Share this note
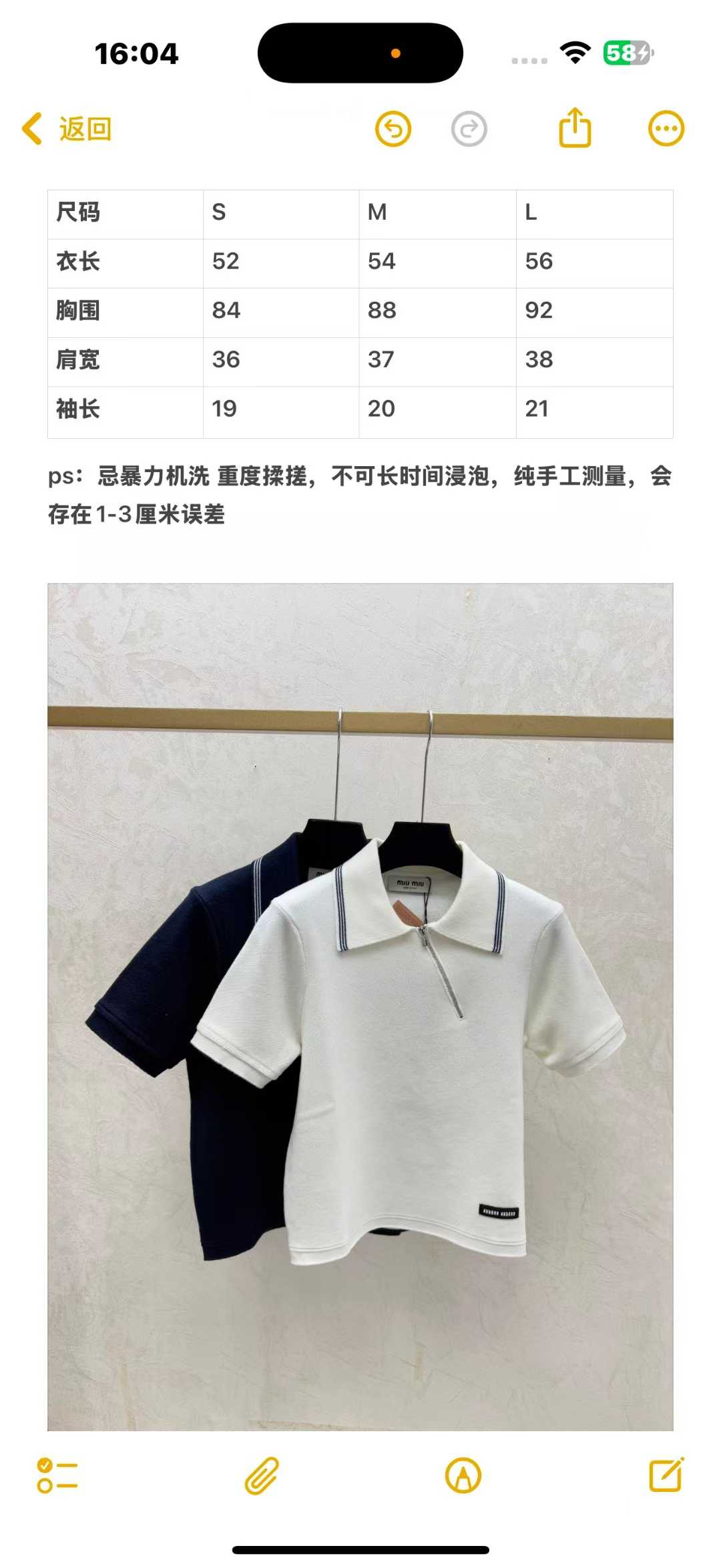721x1568 pixels. click(x=575, y=128)
